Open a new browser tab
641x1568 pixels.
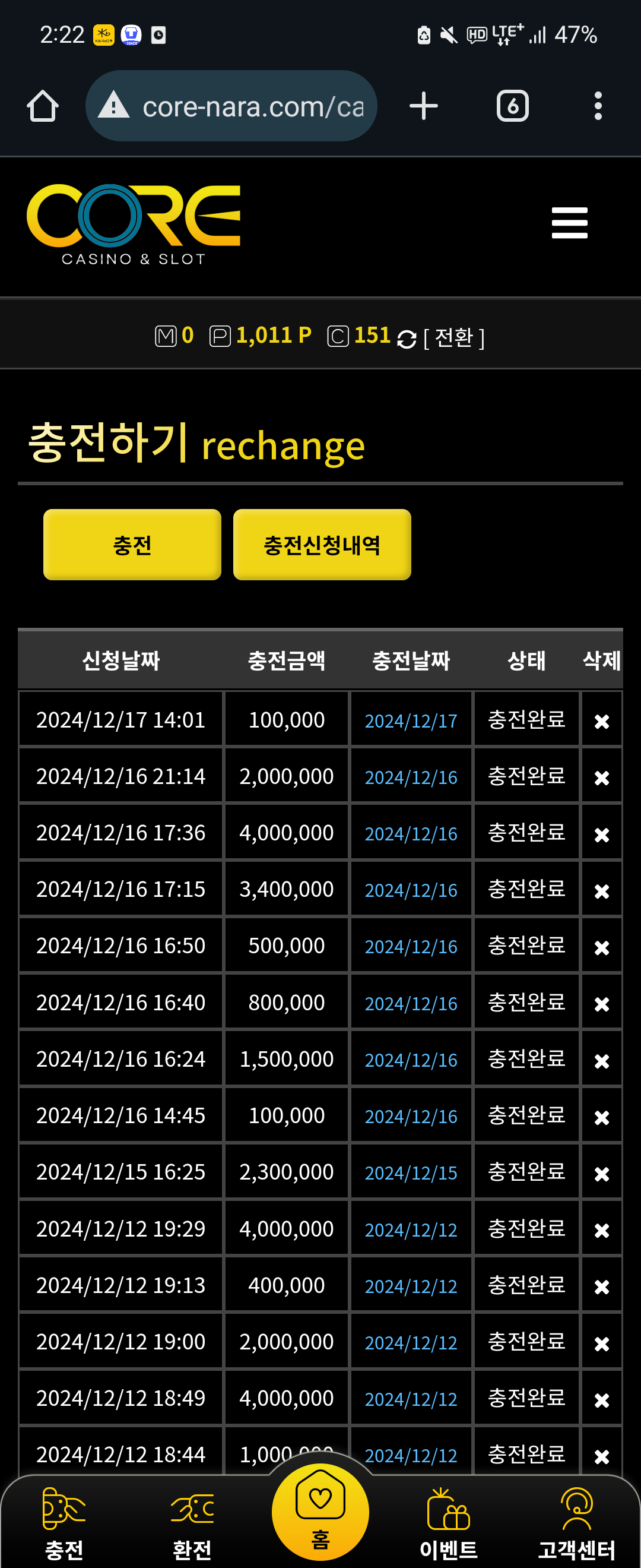[423, 106]
